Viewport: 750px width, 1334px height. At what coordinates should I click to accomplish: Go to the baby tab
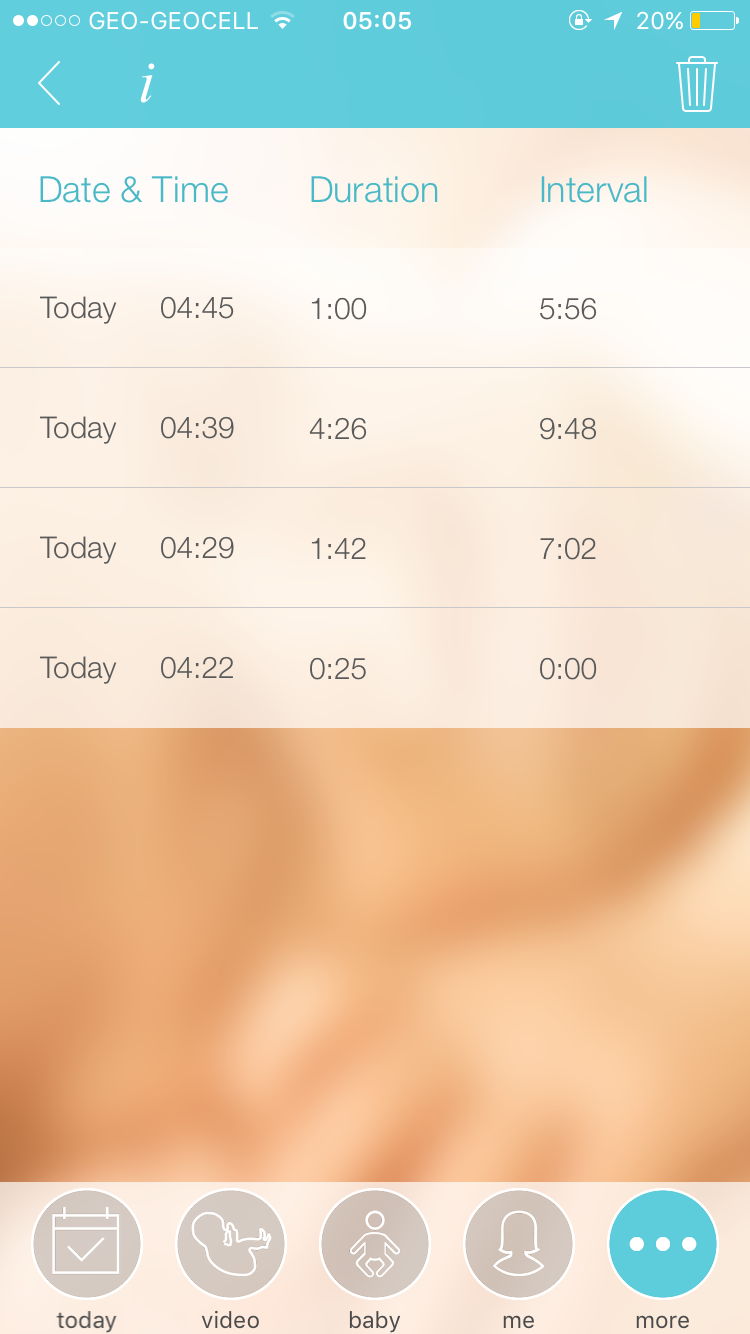[x=374, y=1245]
